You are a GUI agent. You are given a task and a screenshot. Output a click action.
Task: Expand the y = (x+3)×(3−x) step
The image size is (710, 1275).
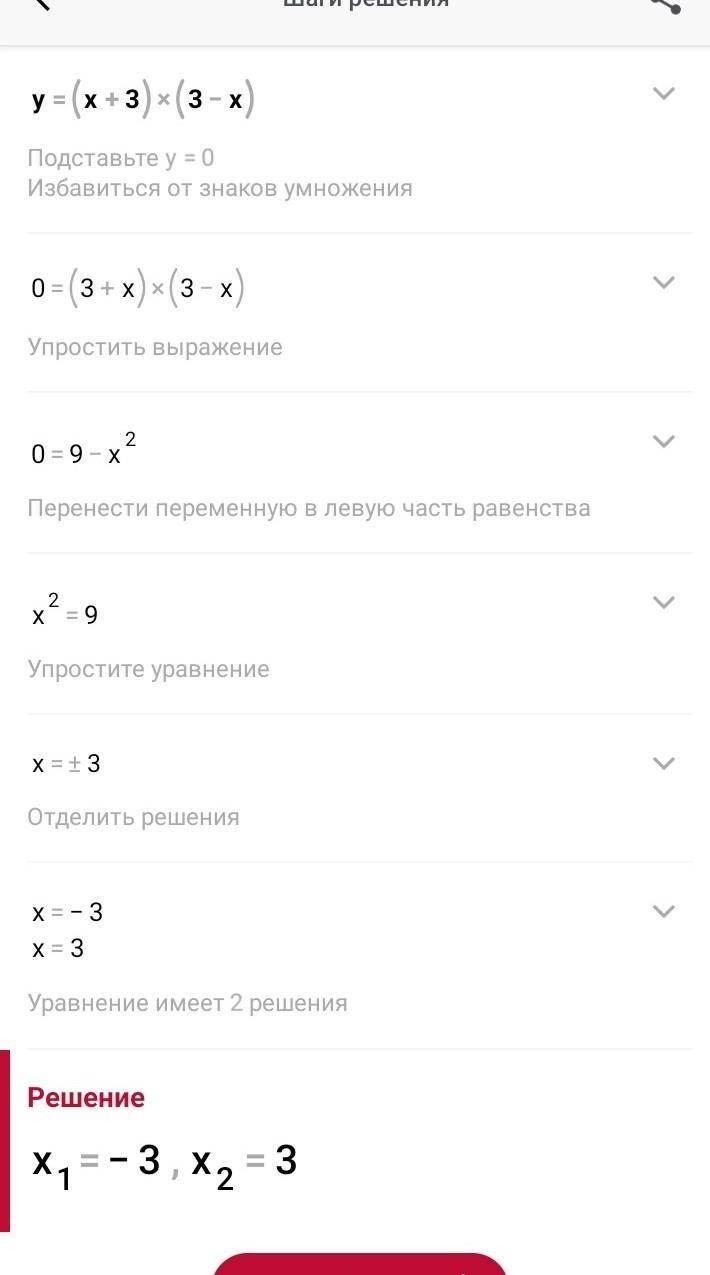(x=664, y=94)
